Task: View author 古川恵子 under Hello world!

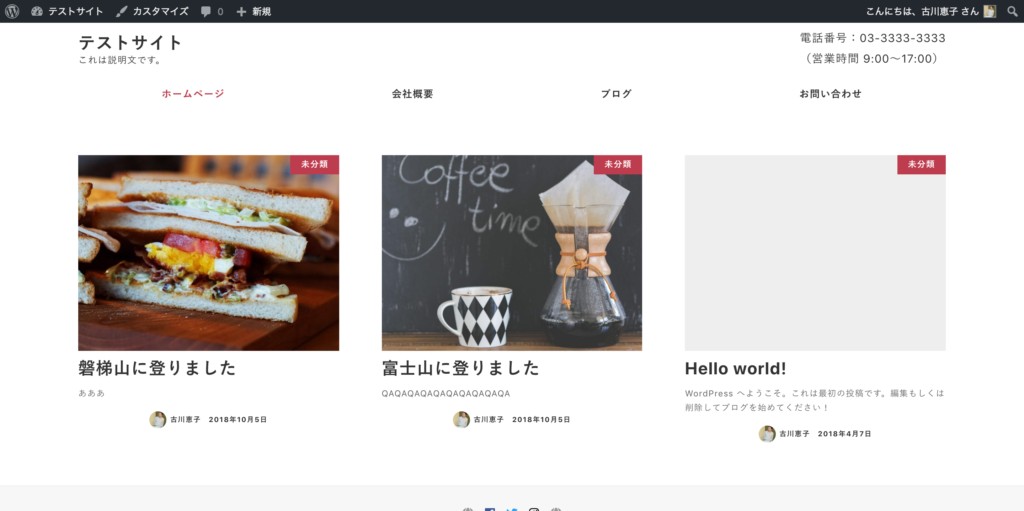Action: pyautogui.click(x=795, y=434)
